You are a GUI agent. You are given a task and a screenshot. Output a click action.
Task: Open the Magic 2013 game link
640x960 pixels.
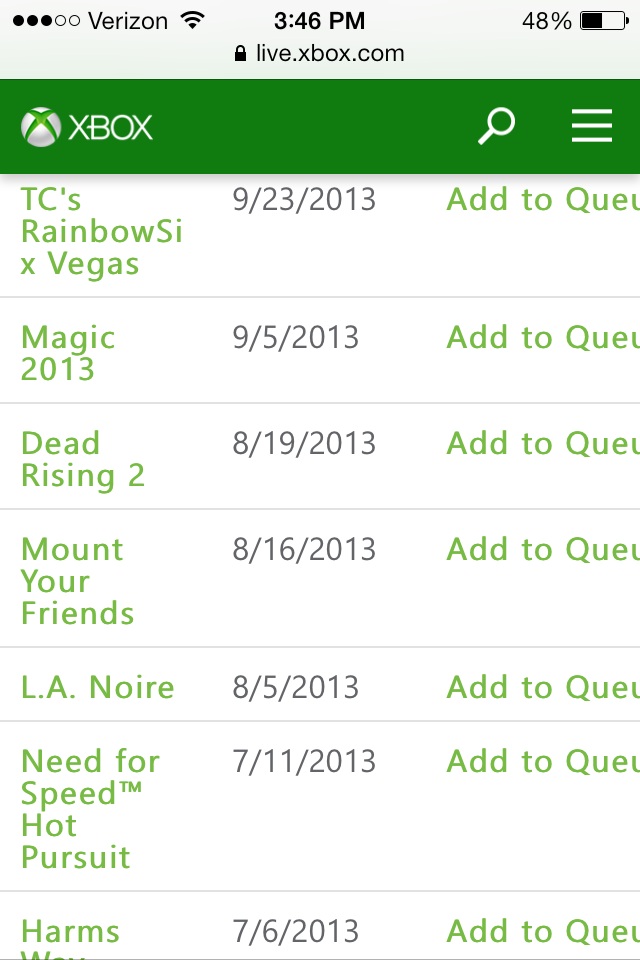pos(68,353)
